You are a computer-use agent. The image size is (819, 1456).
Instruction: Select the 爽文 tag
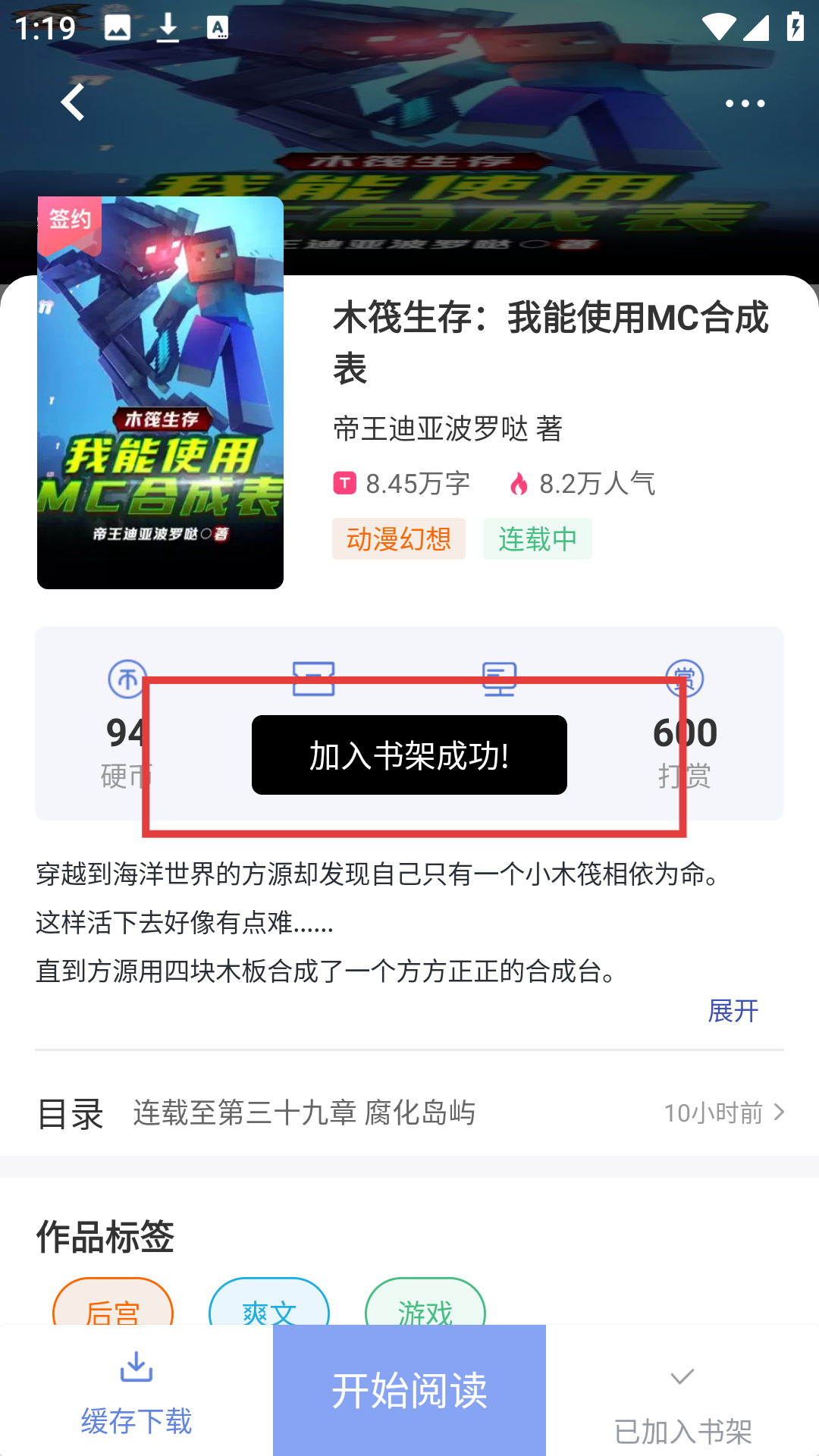pyautogui.click(x=269, y=1306)
